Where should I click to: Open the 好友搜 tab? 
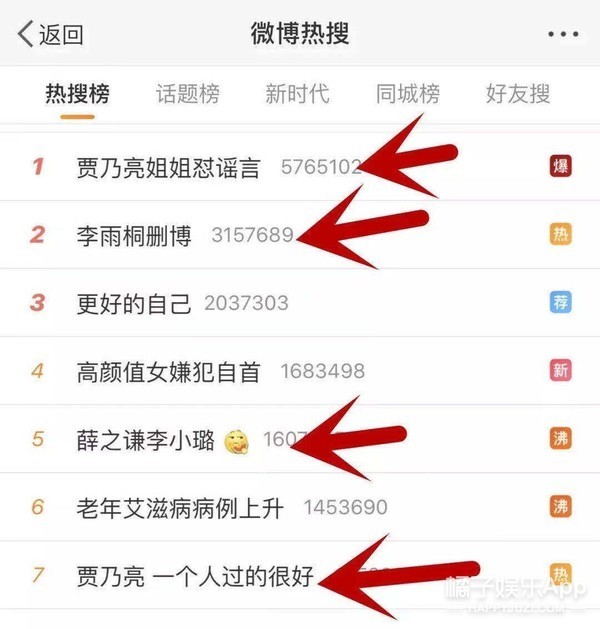[517, 95]
